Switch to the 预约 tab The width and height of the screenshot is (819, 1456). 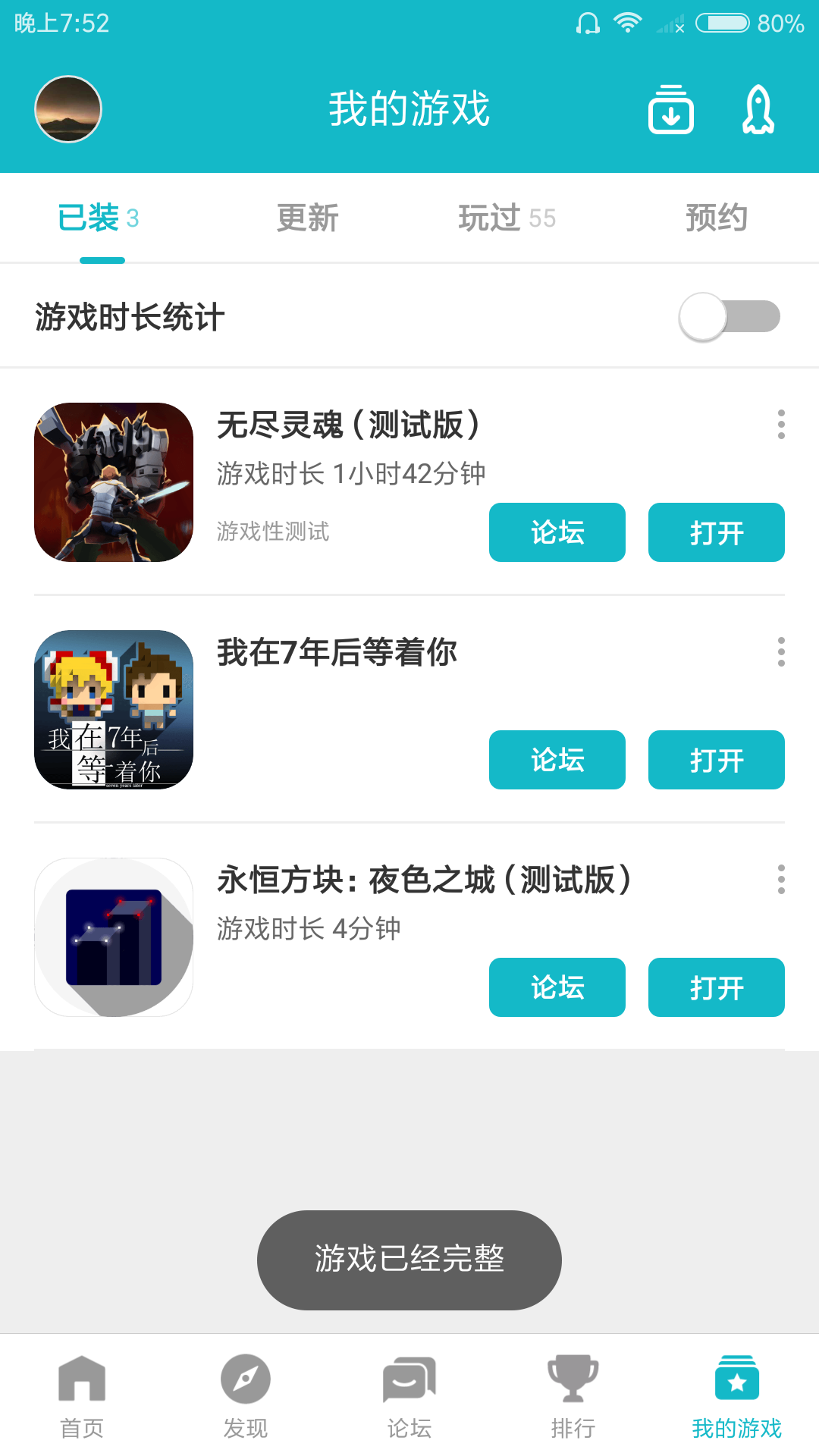point(716,218)
